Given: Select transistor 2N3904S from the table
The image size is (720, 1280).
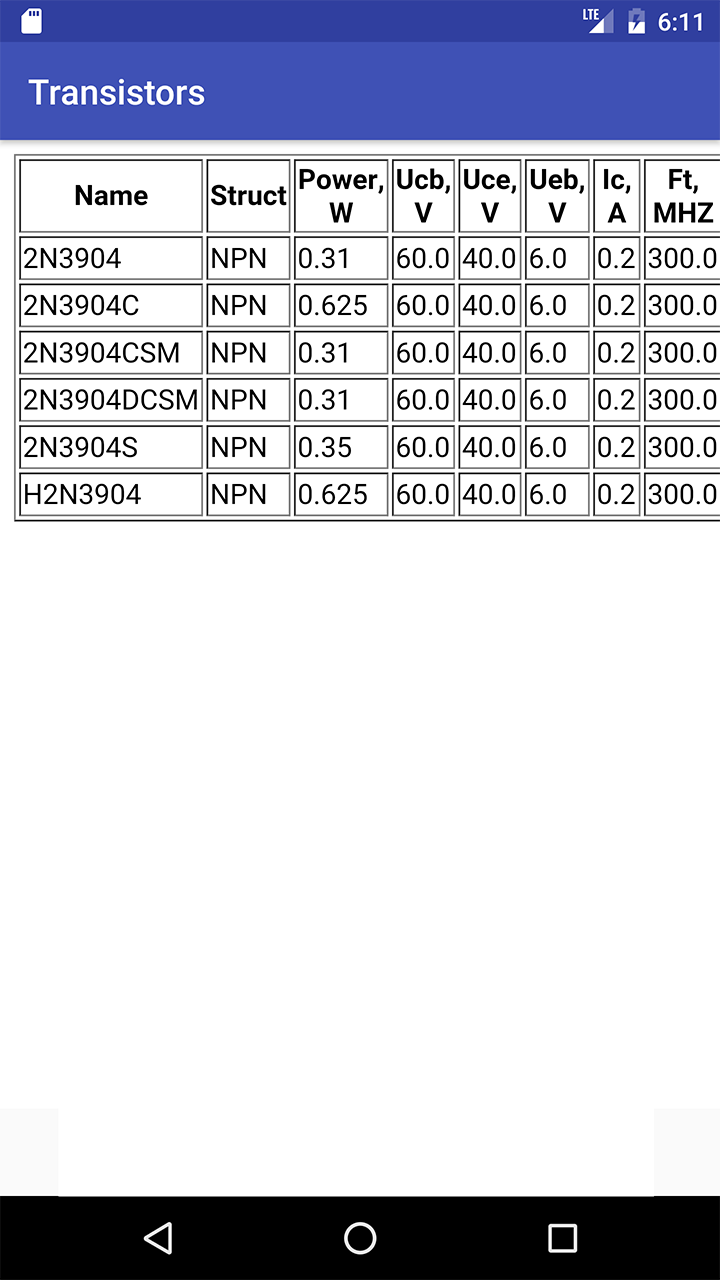Looking at the screenshot, I should click(x=110, y=446).
